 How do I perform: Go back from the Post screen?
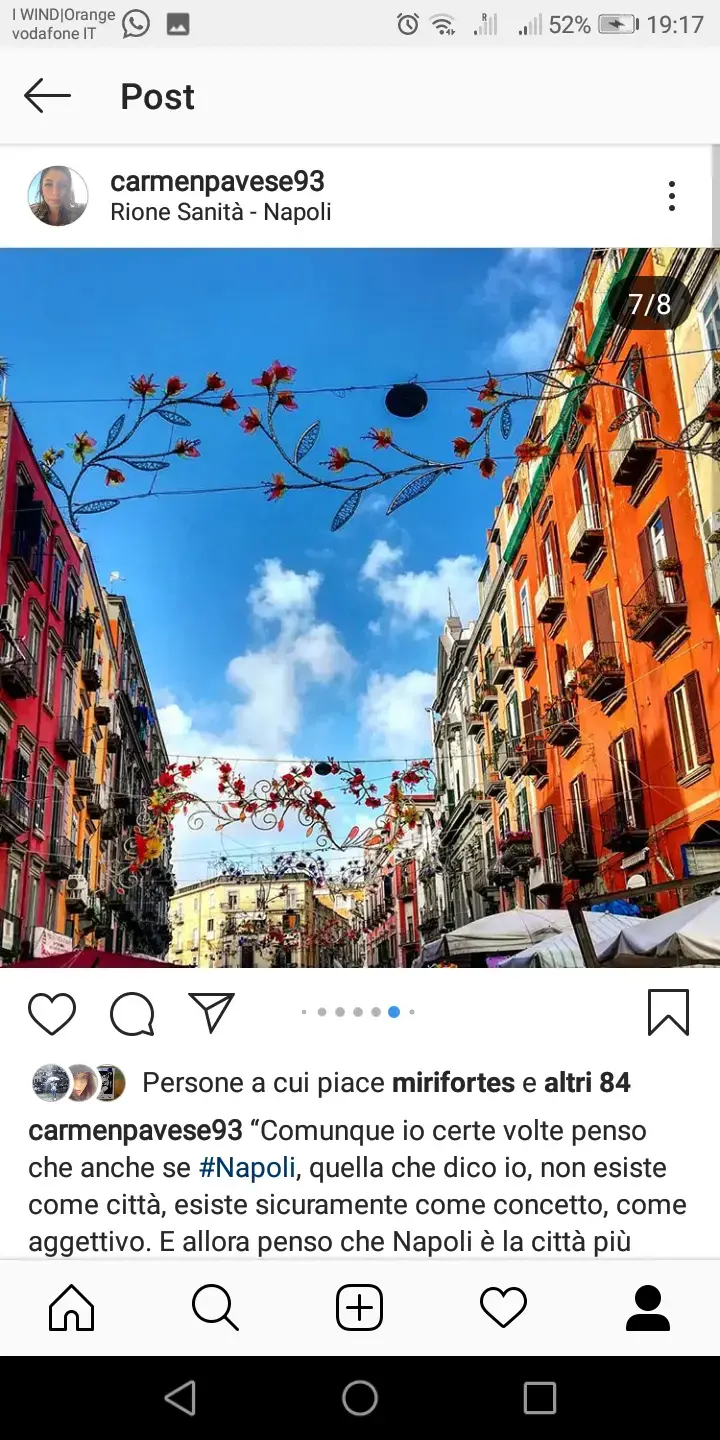tap(47, 96)
